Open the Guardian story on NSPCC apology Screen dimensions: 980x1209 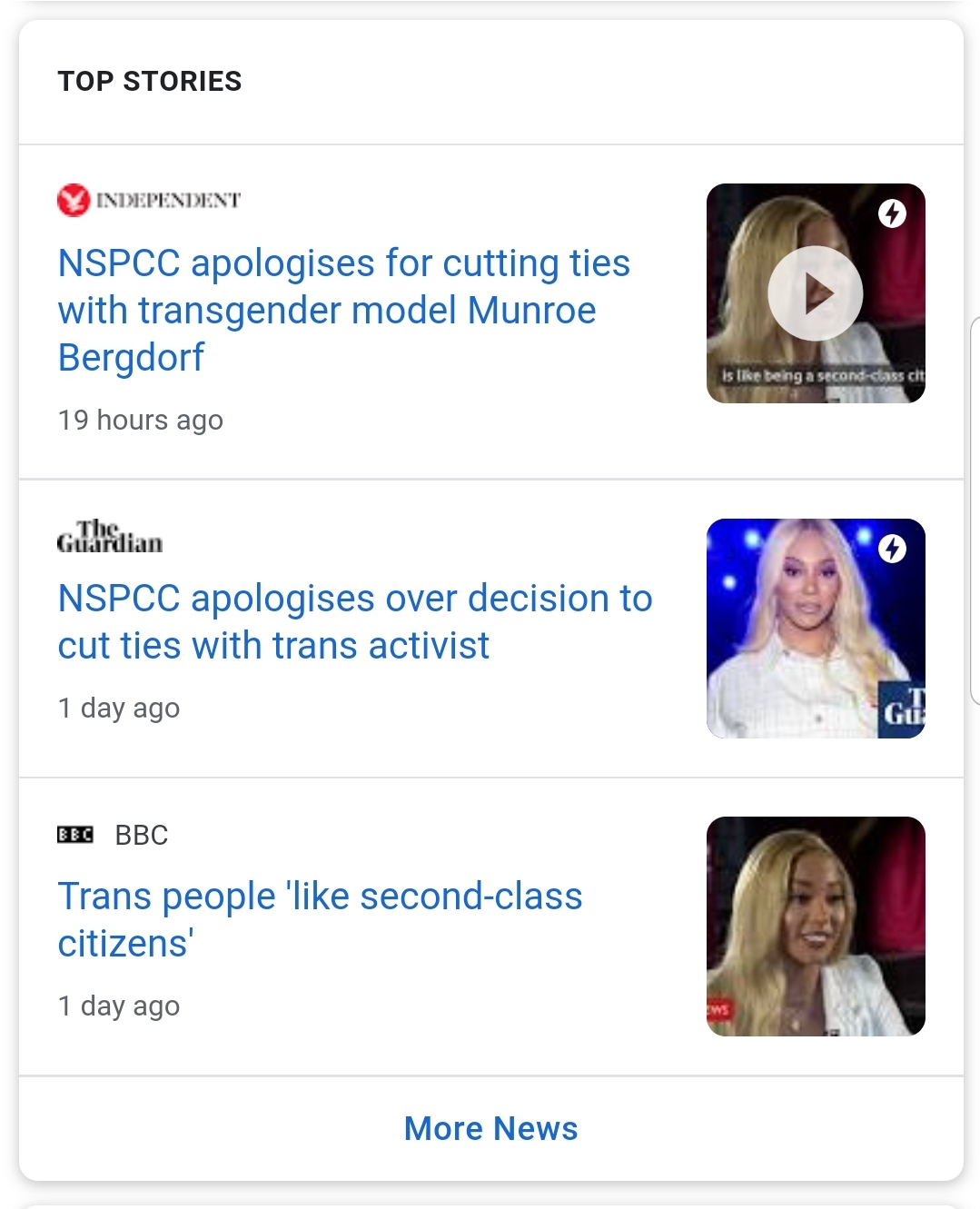point(354,622)
